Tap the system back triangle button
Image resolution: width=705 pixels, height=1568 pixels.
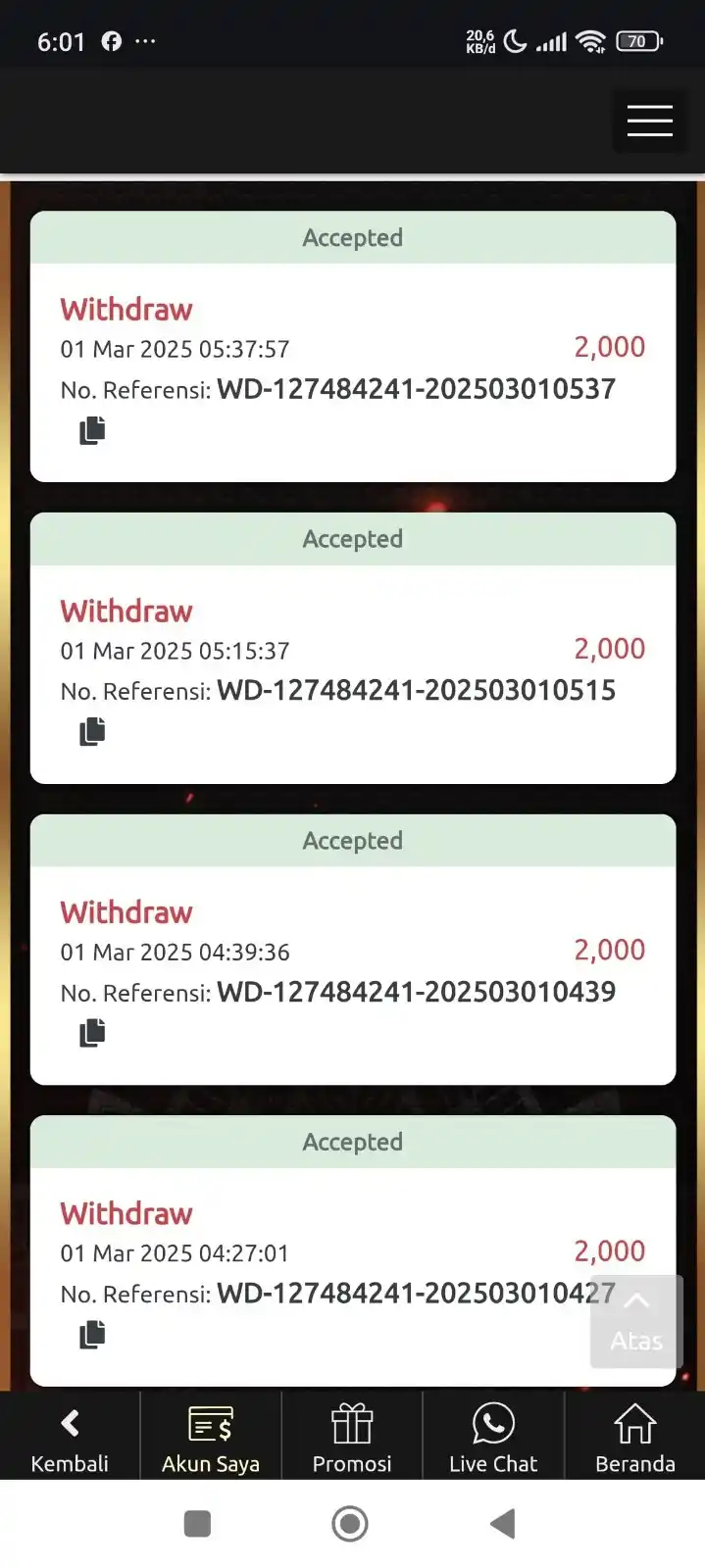[503, 1524]
